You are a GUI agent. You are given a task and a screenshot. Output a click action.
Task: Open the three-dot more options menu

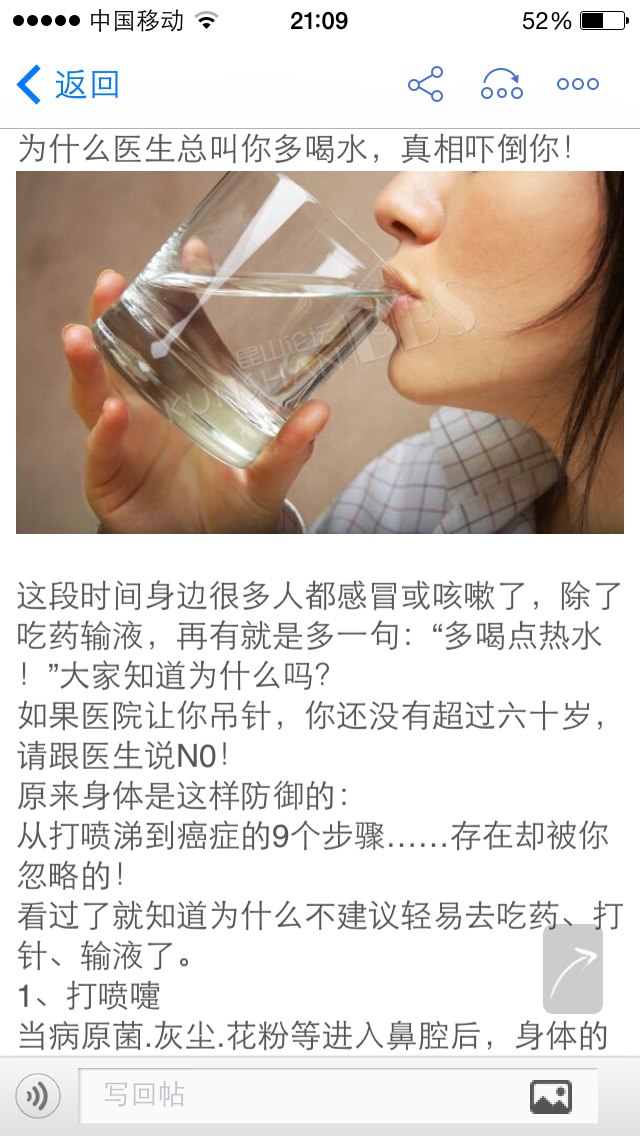click(x=578, y=84)
